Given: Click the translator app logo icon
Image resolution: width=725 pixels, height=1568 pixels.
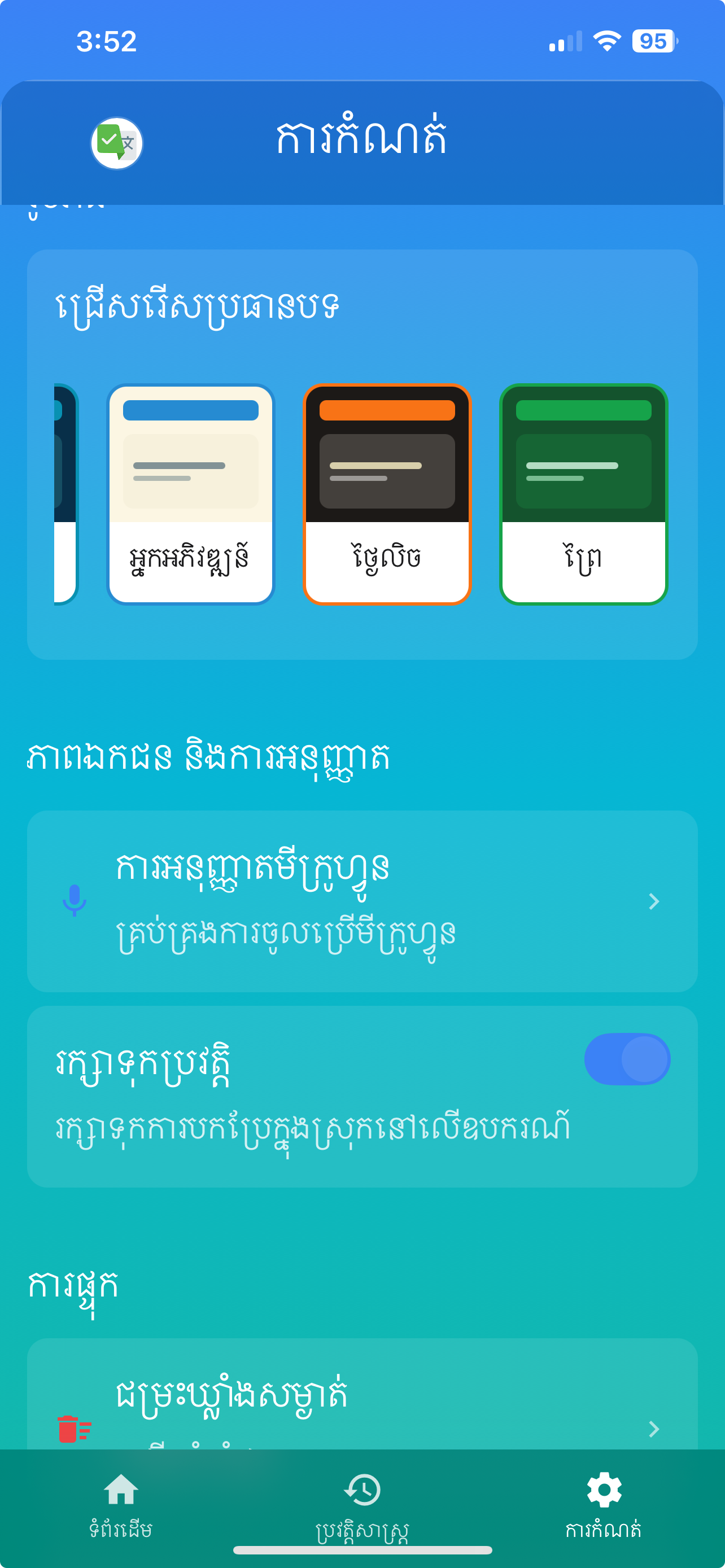Looking at the screenshot, I should point(115,143).
